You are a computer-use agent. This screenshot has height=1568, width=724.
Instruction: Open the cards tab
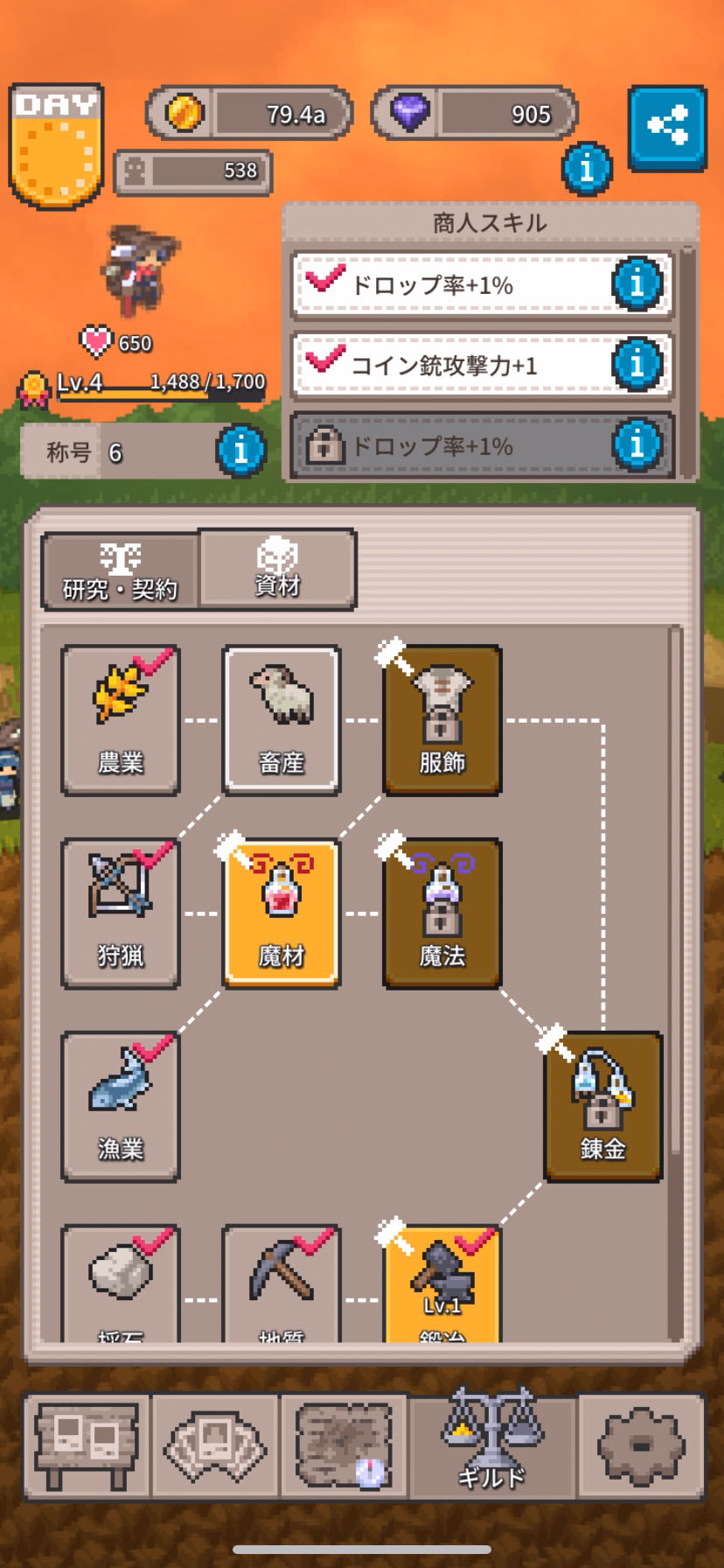[x=215, y=1445]
